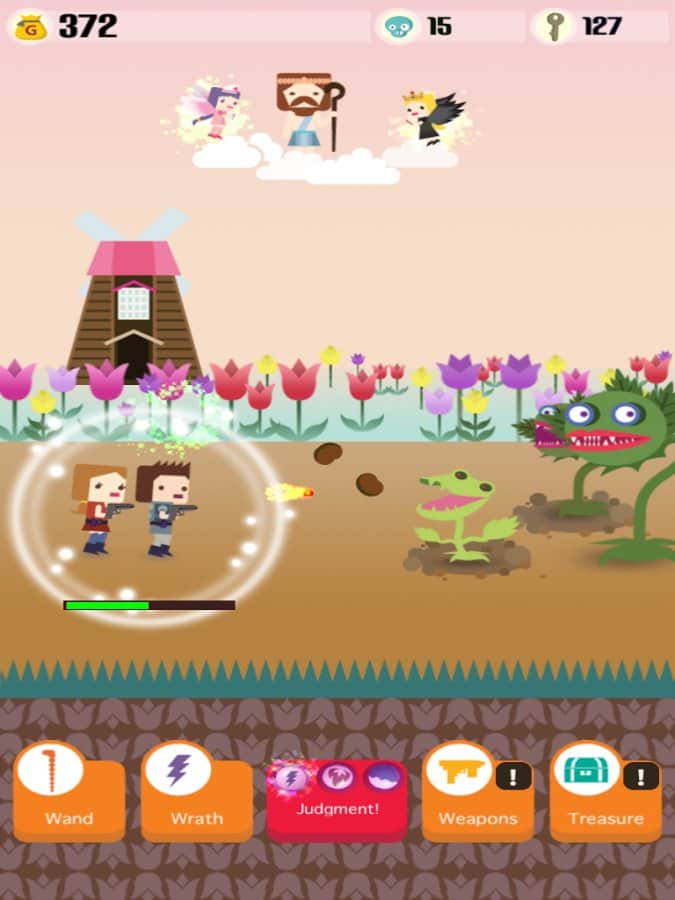
Task: Open the Treasure chest menu
Action: [x=605, y=796]
